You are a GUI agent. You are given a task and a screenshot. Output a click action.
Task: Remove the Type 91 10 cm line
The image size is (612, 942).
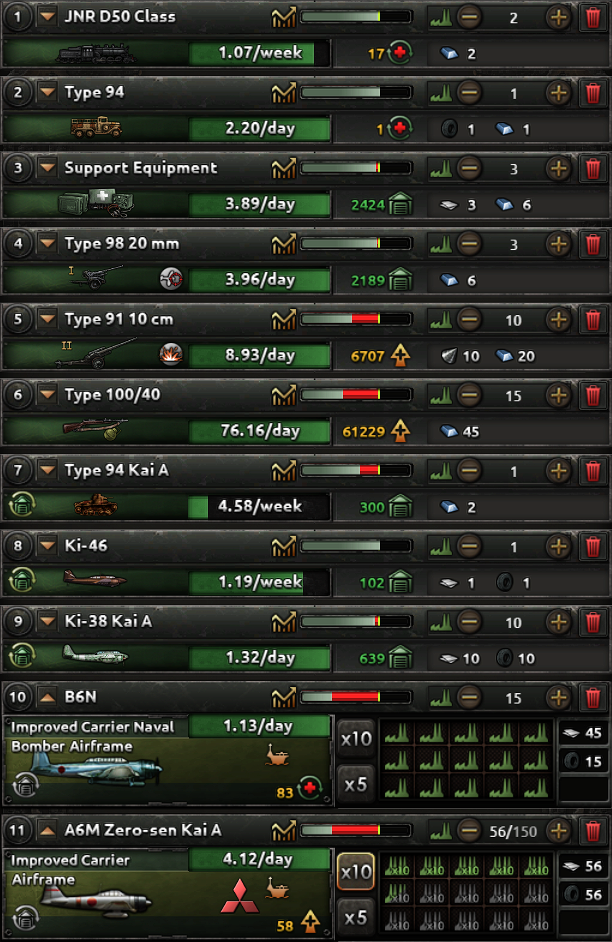click(x=593, y=319)
